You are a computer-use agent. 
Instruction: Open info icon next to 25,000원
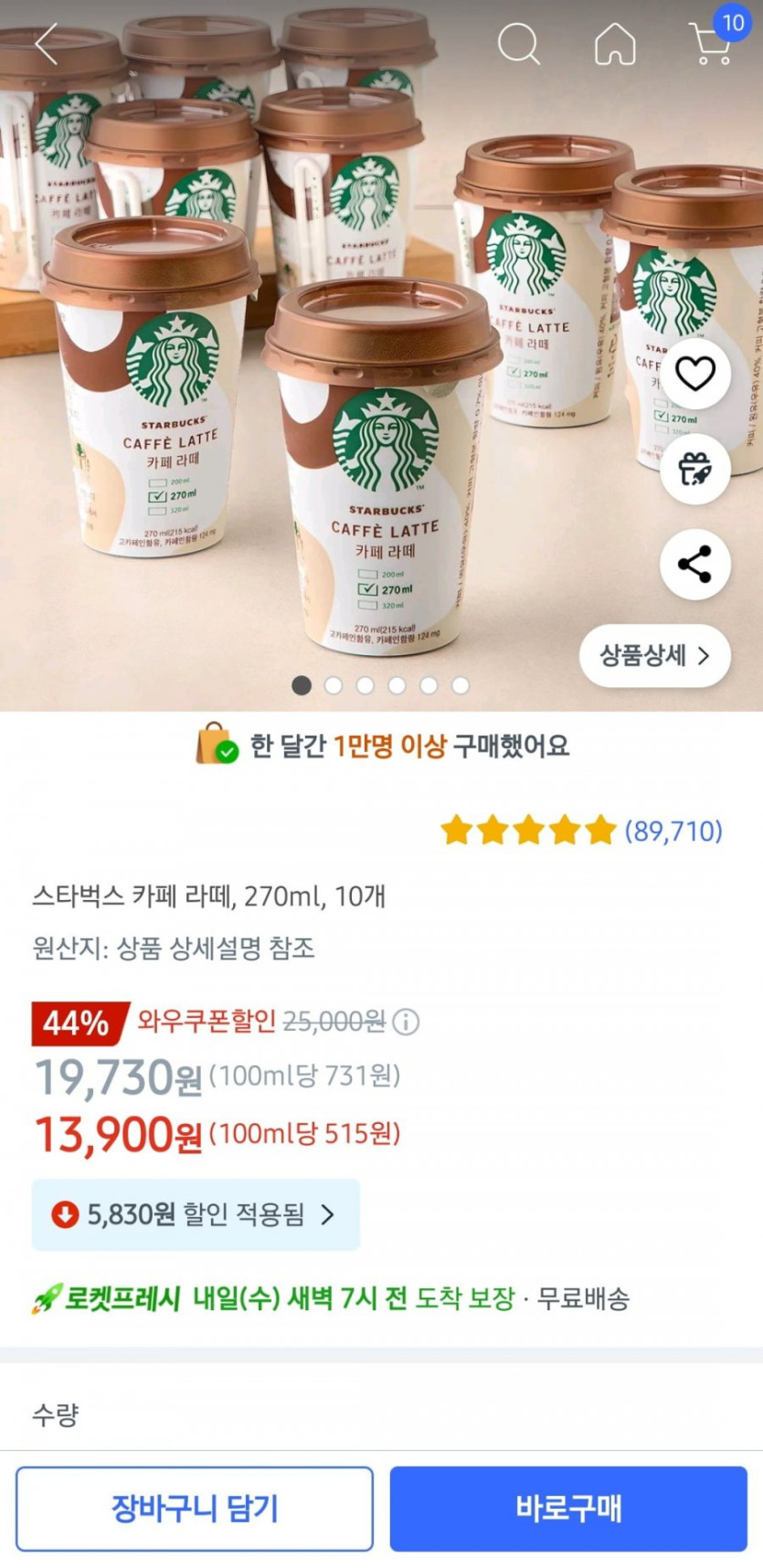click(406, 1022)
